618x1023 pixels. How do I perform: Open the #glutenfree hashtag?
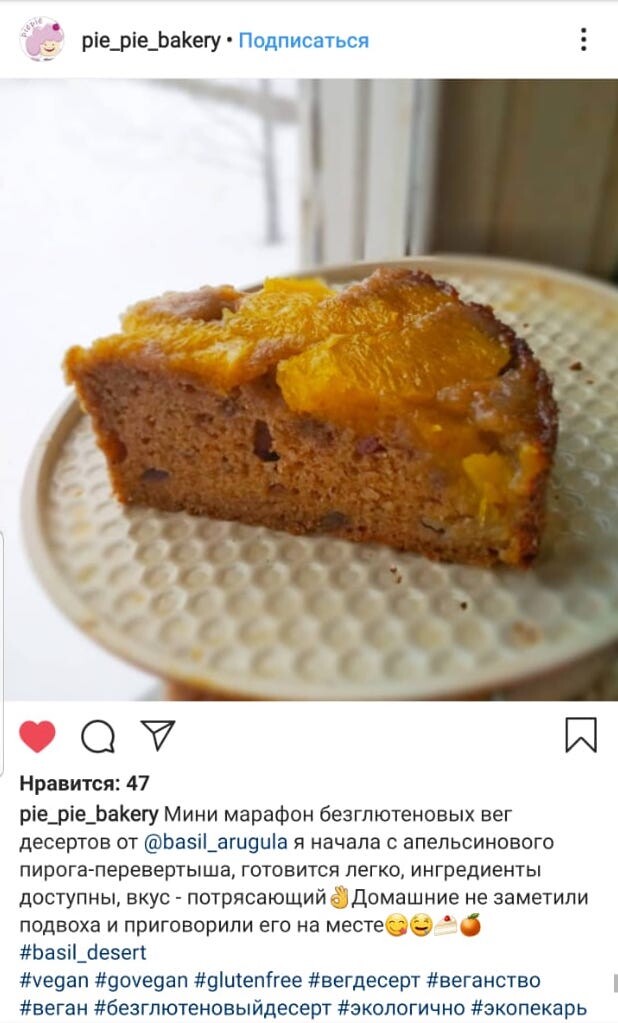248,980
